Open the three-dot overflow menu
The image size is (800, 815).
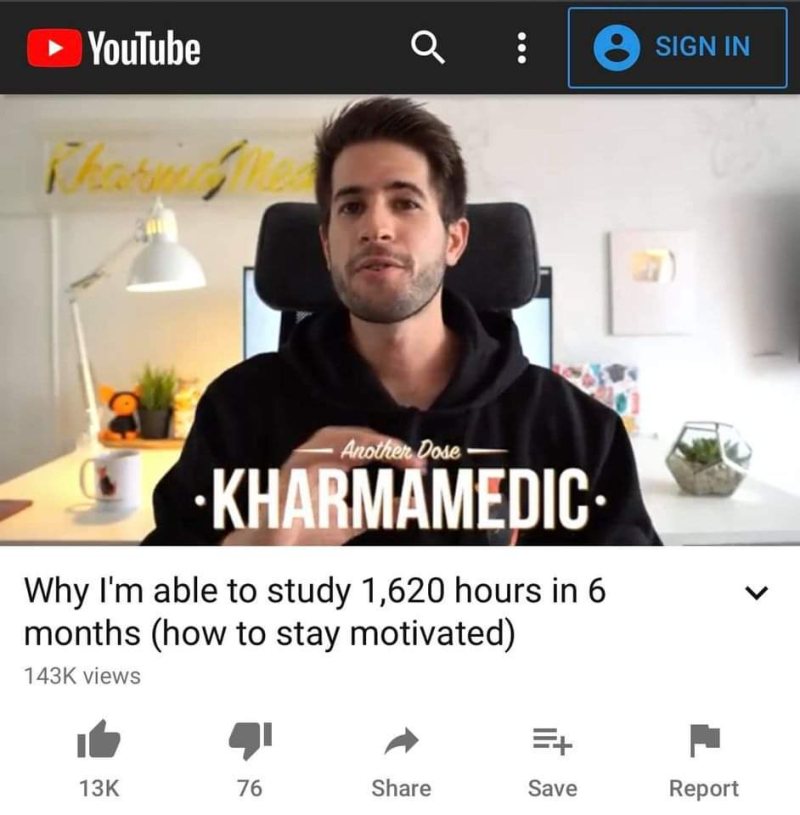[520, 48]
